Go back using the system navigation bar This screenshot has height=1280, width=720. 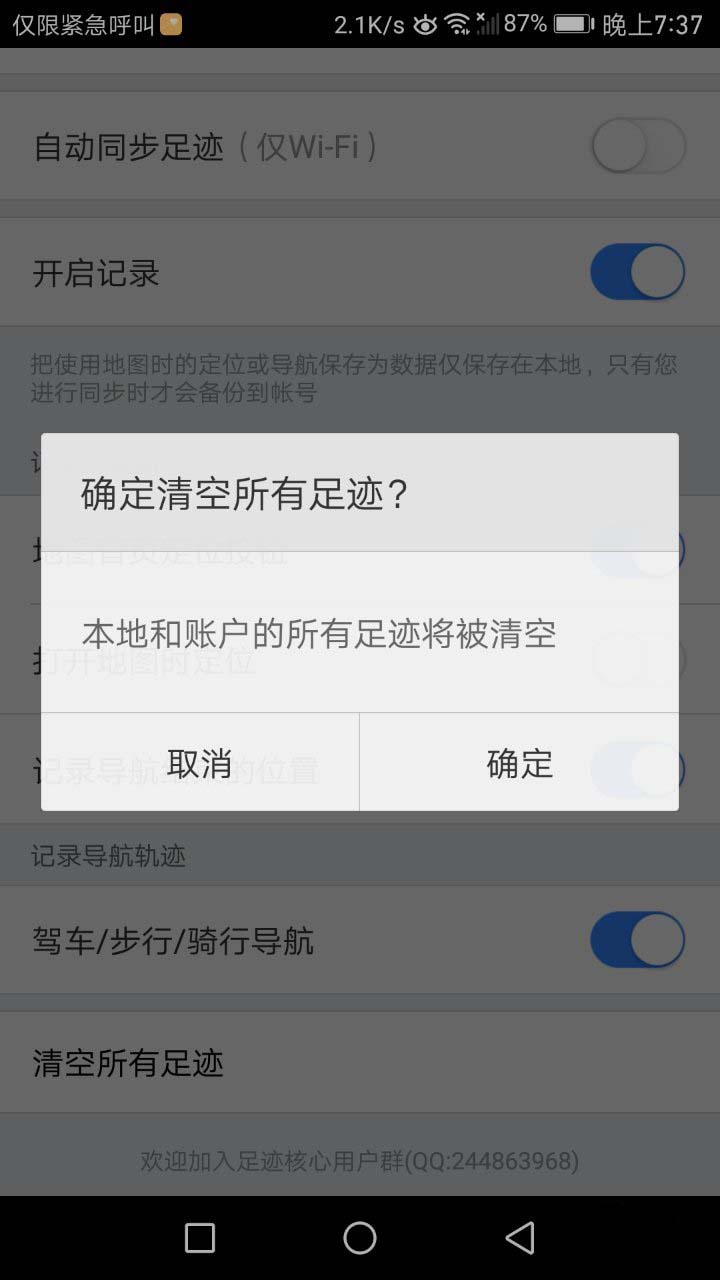coord(520,1238)
